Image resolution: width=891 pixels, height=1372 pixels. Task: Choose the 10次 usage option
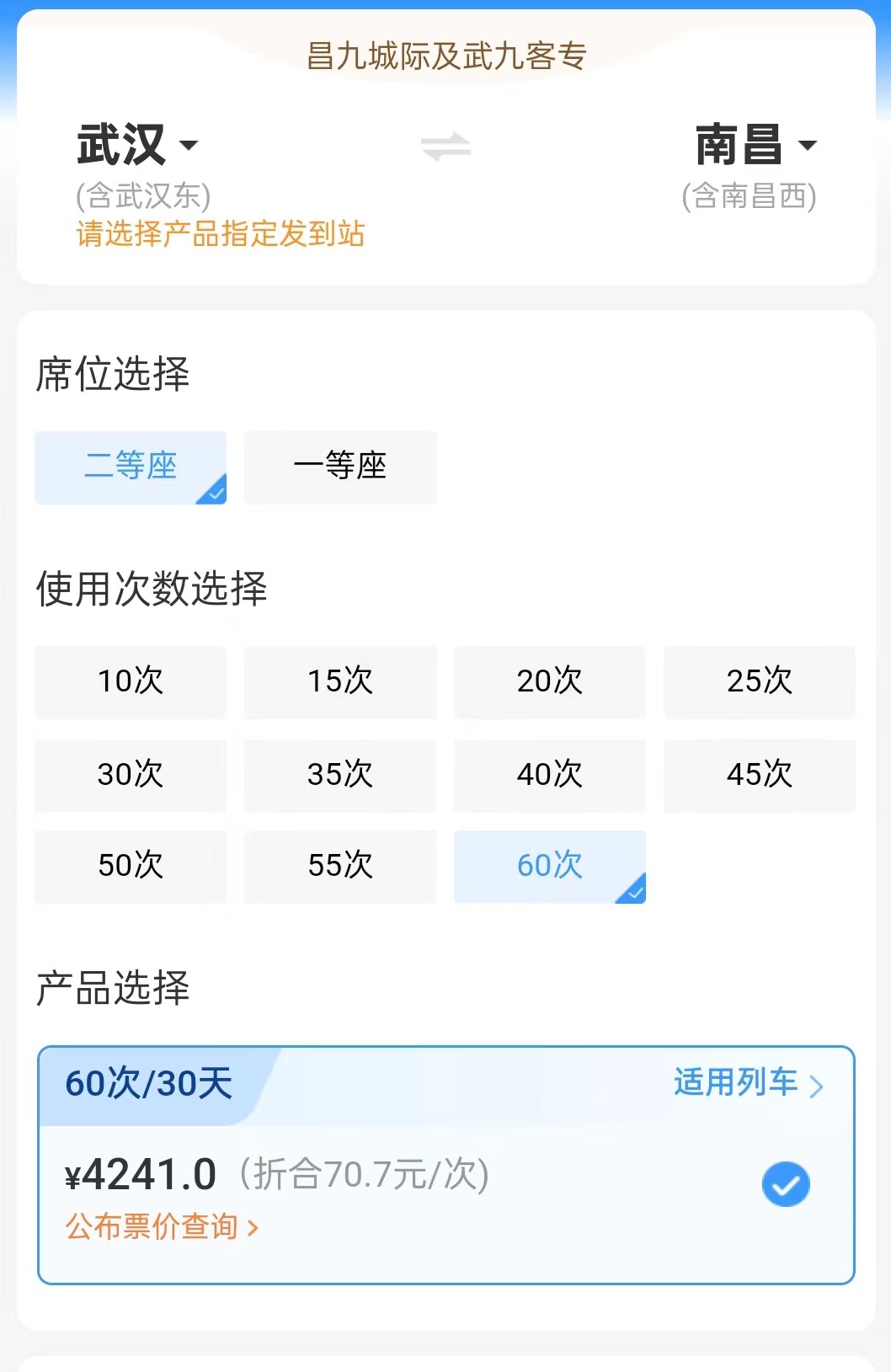point(131,681)
